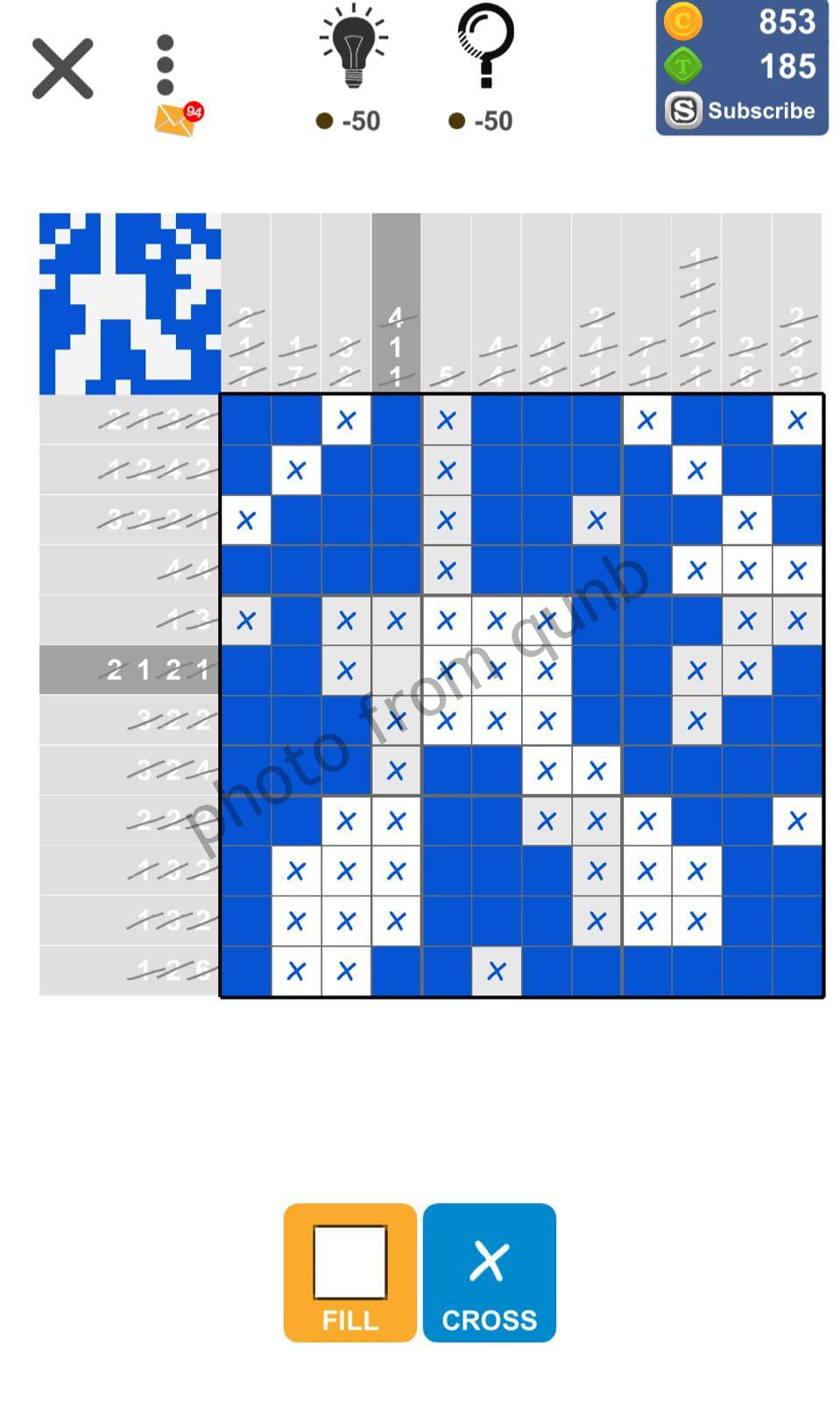This screenshot has height=1402, width=840.
Task: Click the green gem currency icon
Action: click(x=685, y=63)
